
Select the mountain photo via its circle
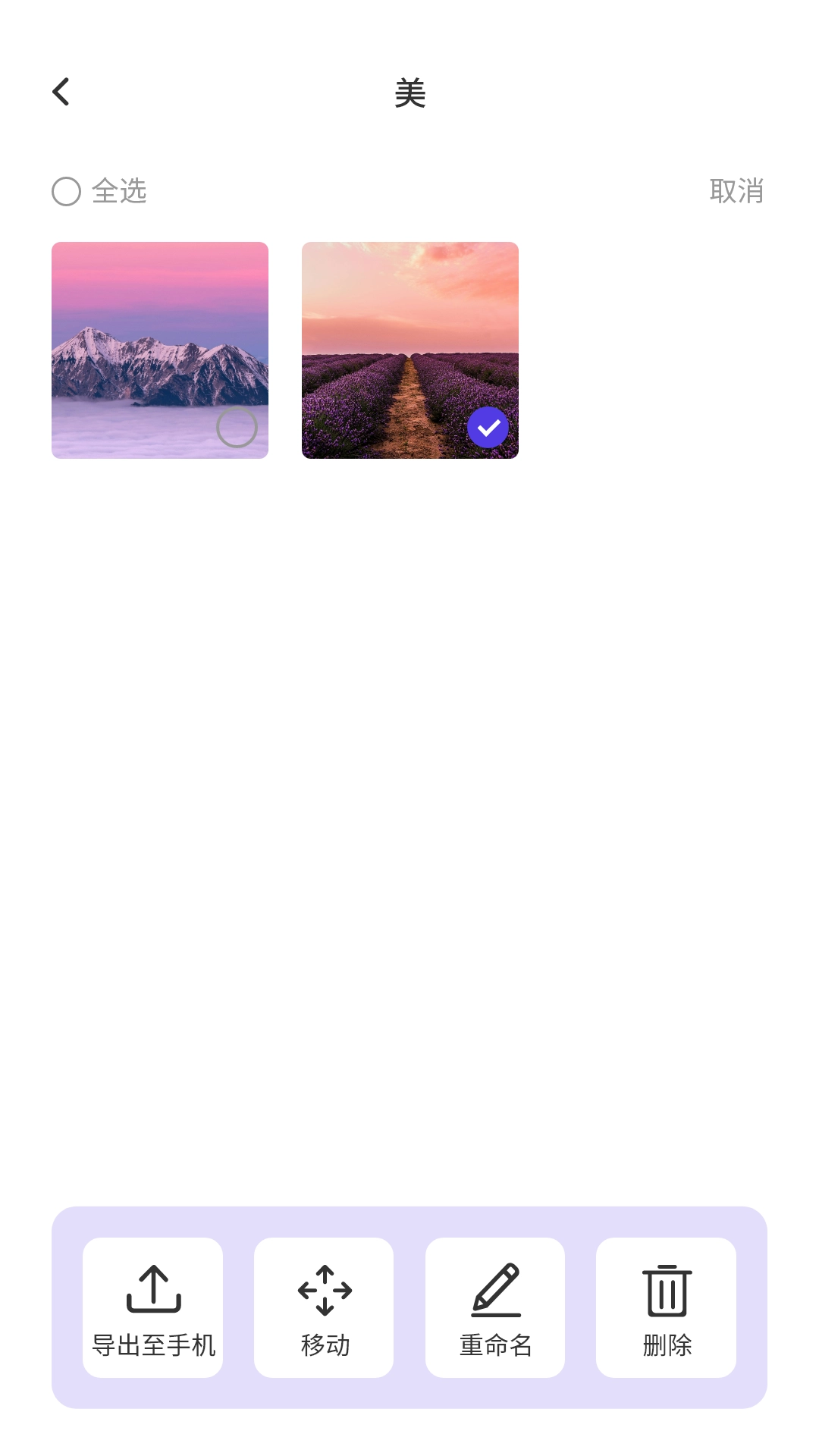[x=237, y=427]
